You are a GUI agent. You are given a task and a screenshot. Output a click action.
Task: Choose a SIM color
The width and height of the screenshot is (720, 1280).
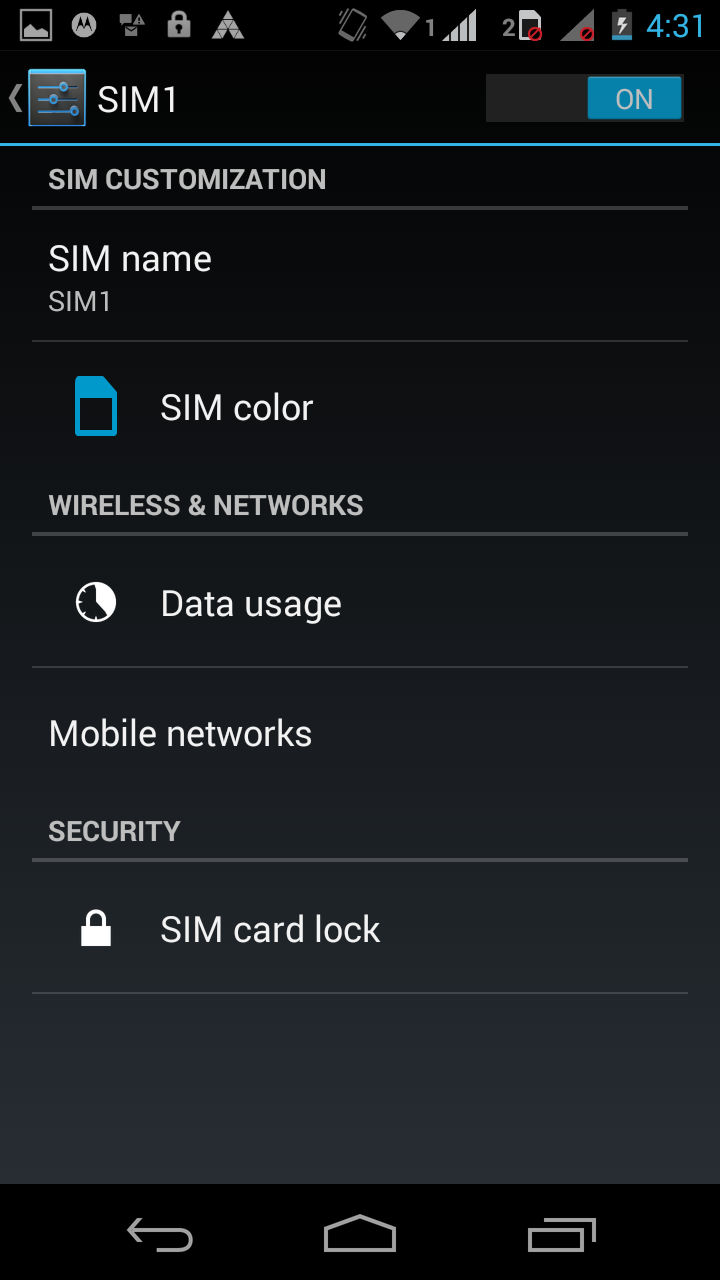pyautogui.click(x=360, y=407)
